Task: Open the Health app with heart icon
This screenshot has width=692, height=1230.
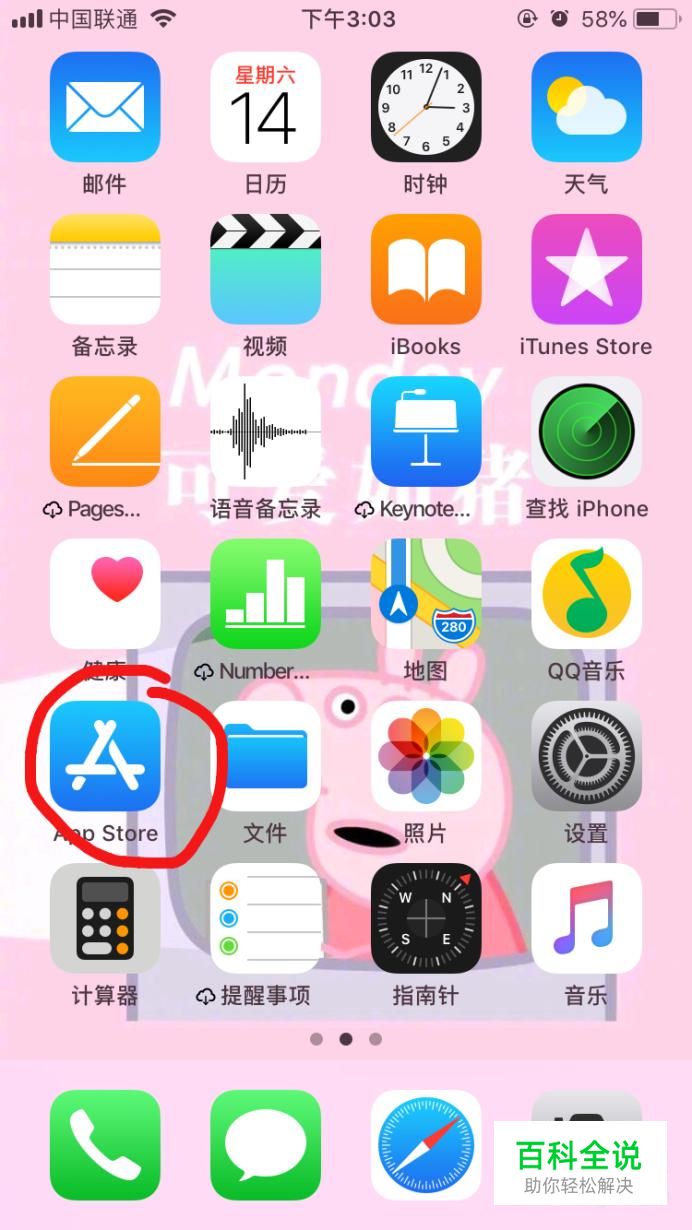Action: pos(105,593)
